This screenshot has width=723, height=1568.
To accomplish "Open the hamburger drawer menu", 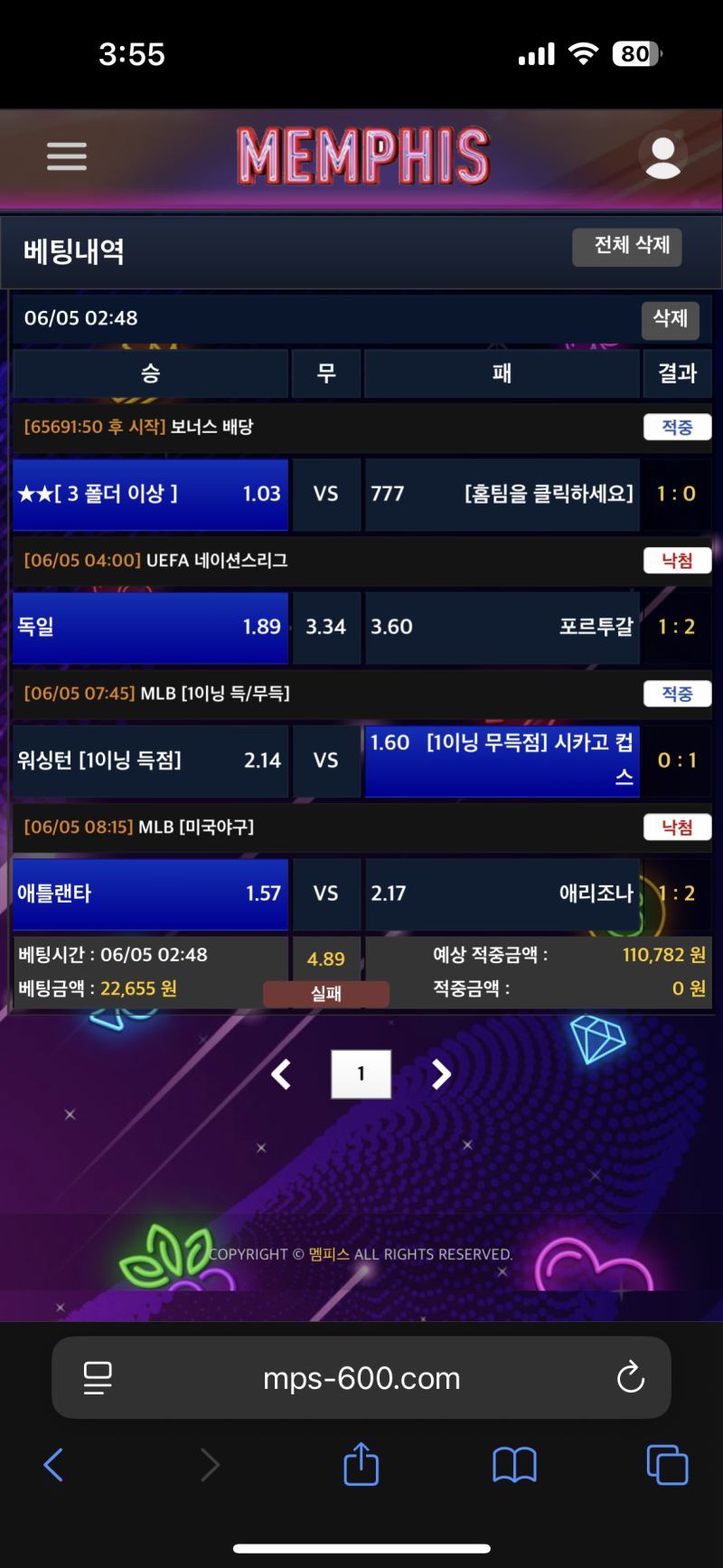I will [x=67, y=156].
